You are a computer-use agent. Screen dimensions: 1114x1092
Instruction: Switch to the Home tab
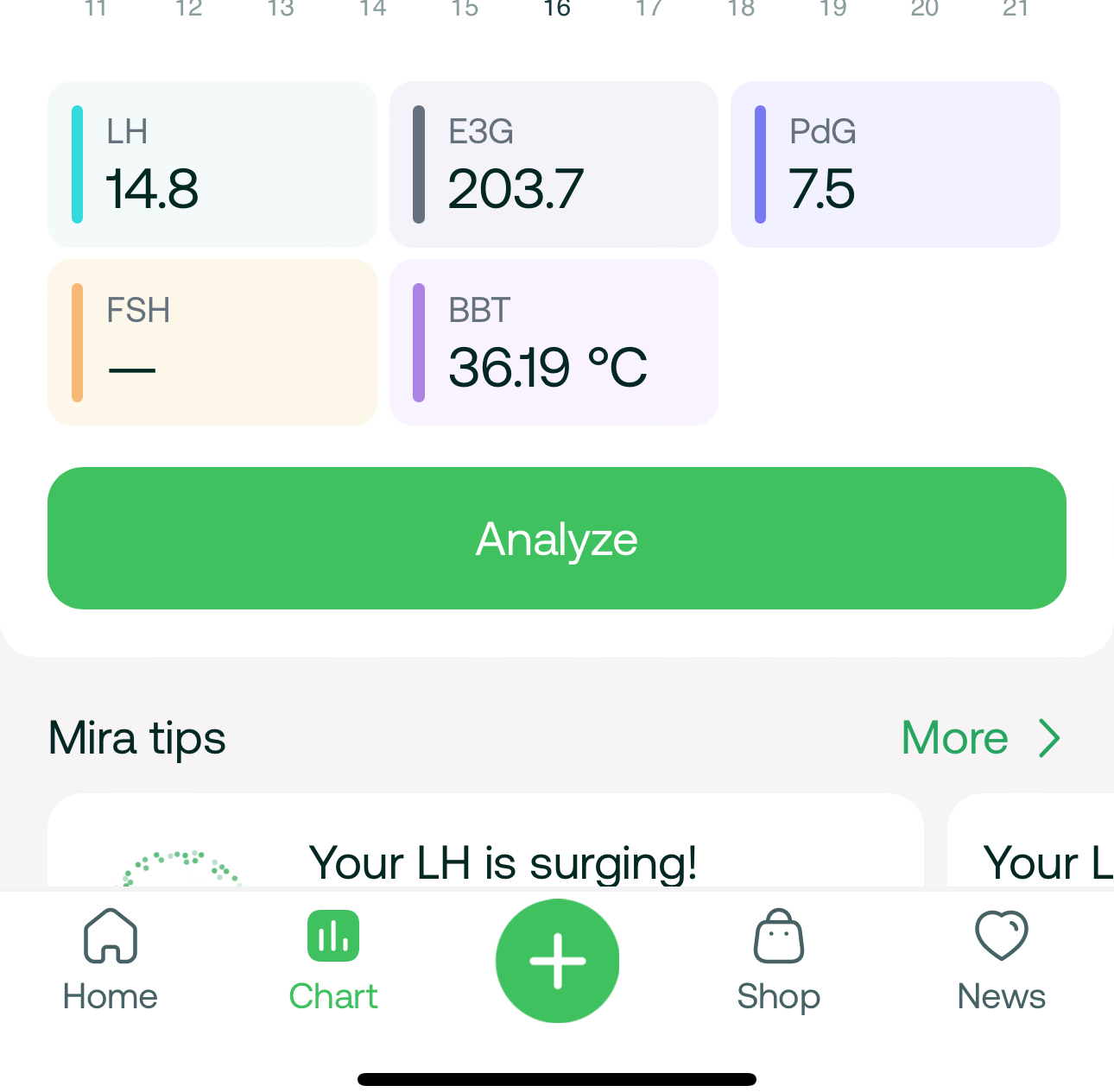pyautogui.click(x=111, y=960)
